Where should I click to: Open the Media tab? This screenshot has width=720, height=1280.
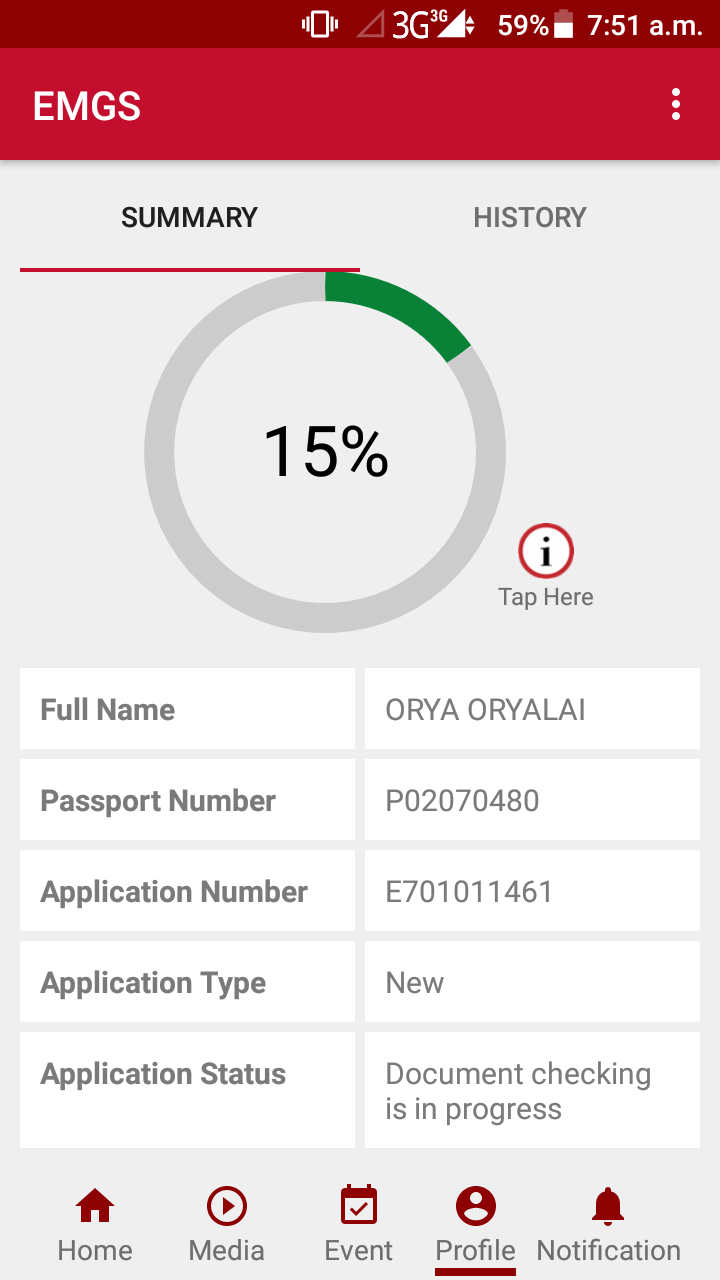(x=227, y=1225)
